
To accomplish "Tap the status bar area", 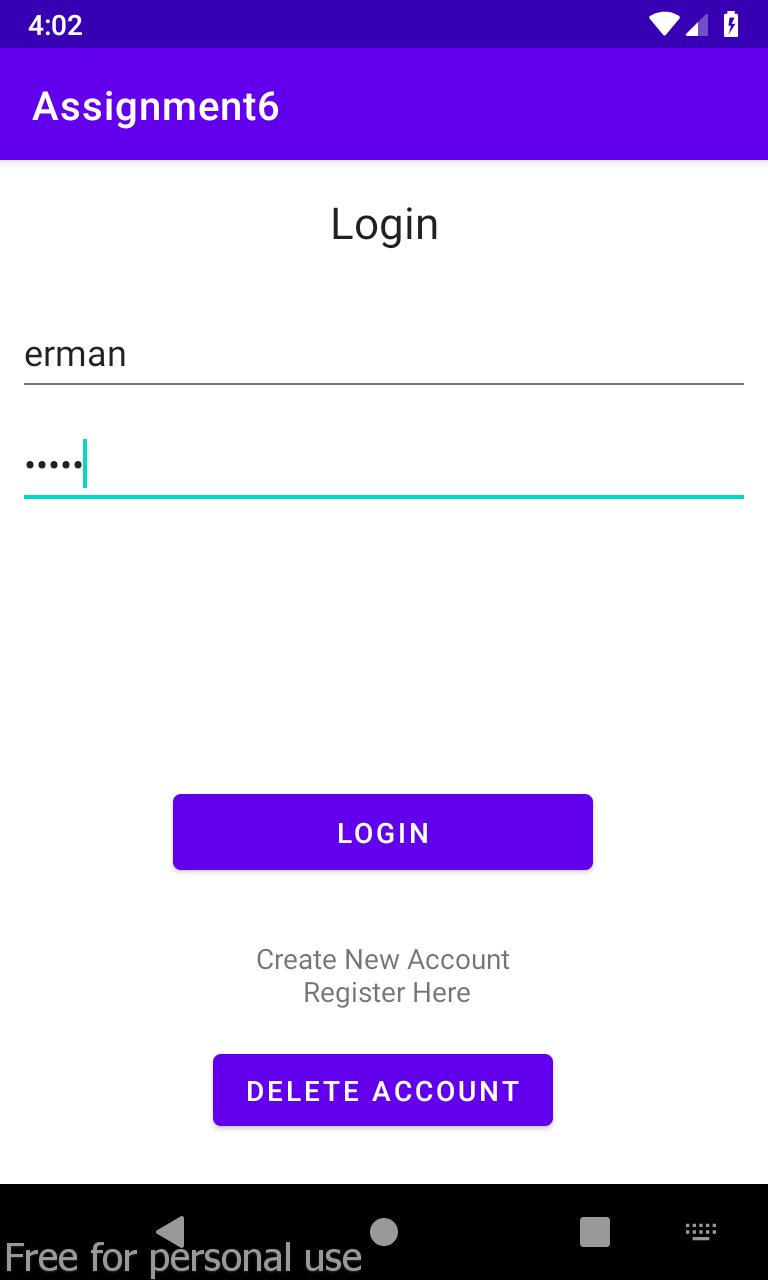I will tap(384, 25).
